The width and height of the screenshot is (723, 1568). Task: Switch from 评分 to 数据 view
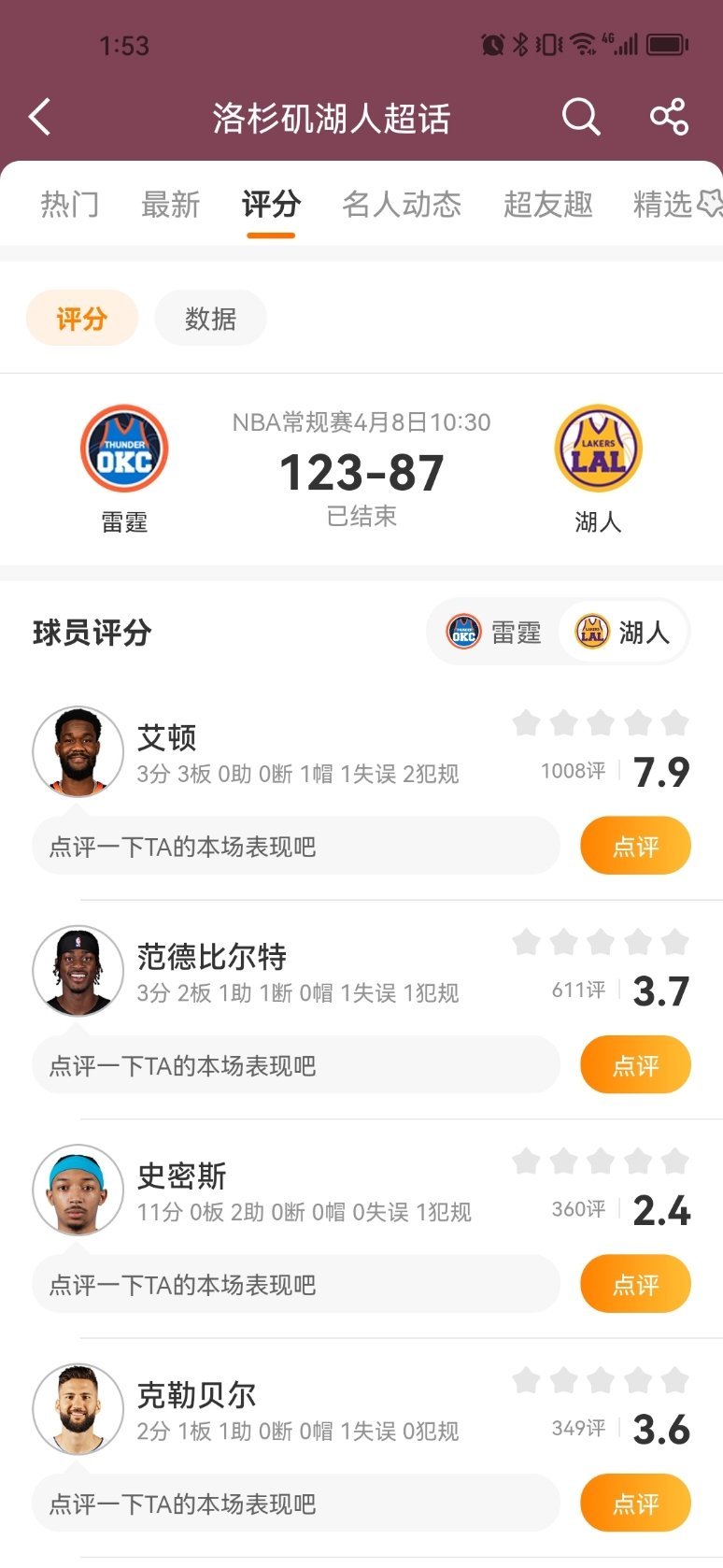210,318
